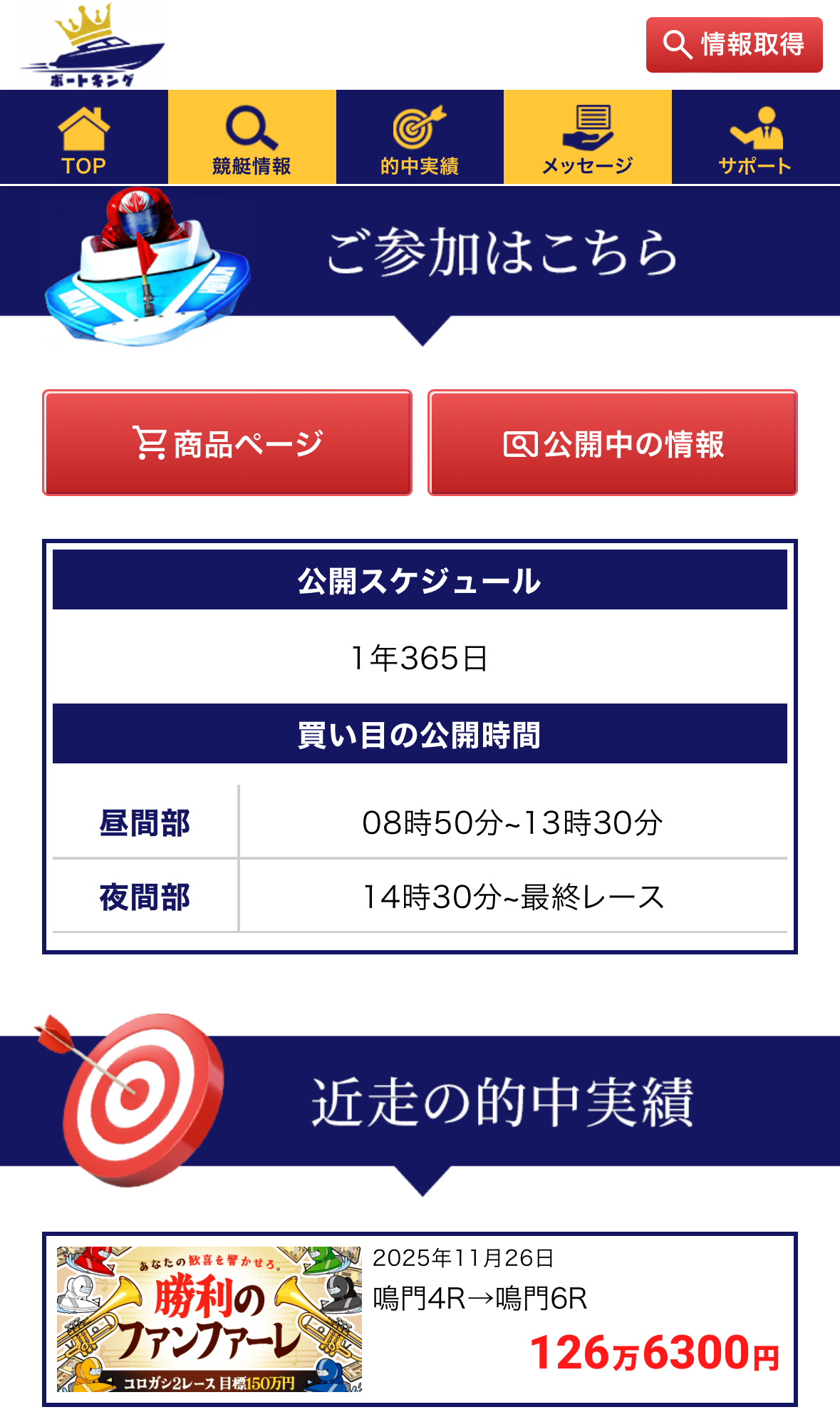Go to the TOP tab

tap(84, 138)
